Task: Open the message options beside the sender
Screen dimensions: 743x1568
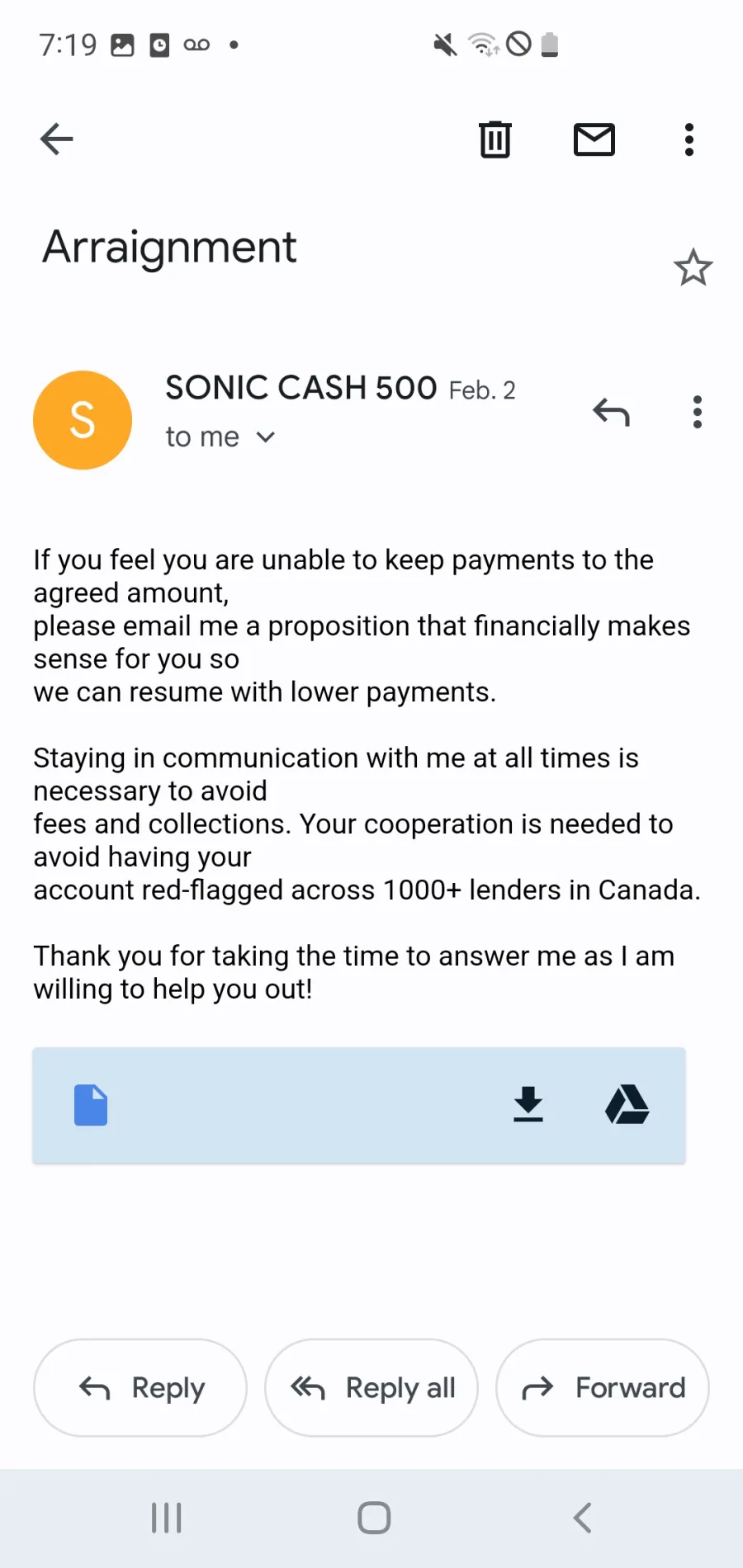Action: (x=698, y=412)
